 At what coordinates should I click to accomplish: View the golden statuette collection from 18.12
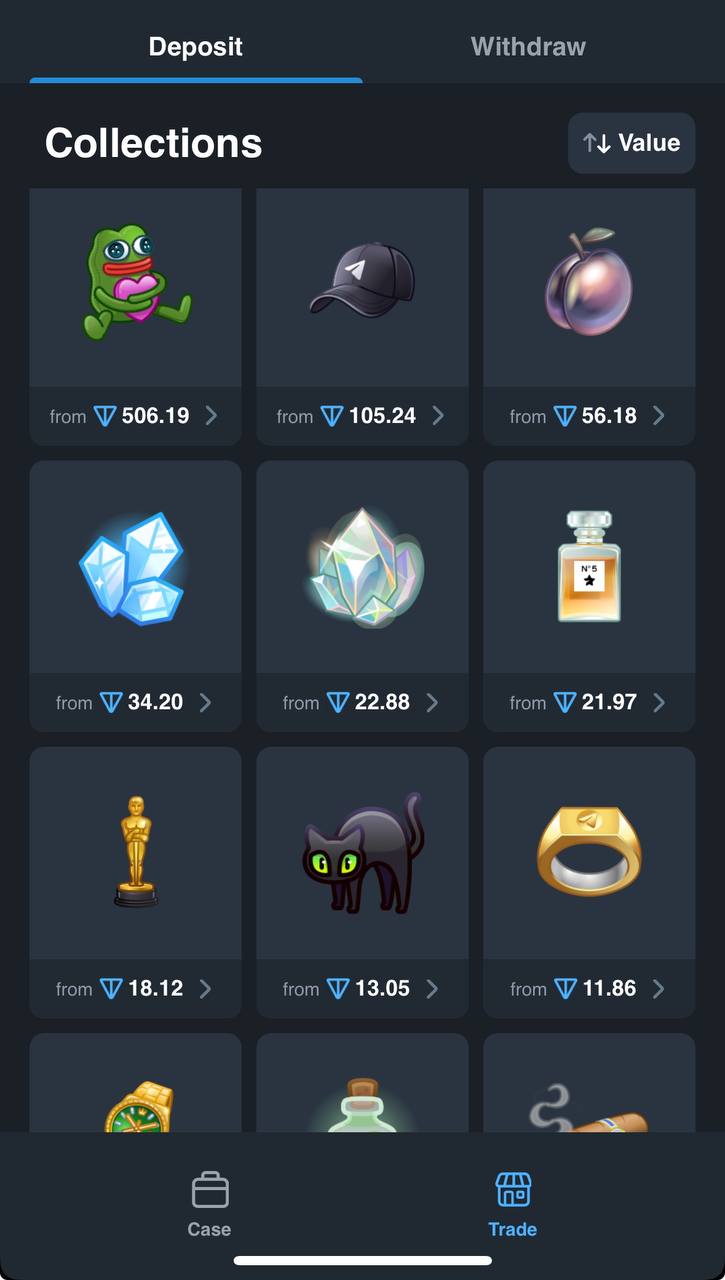[x=135, y=880]
